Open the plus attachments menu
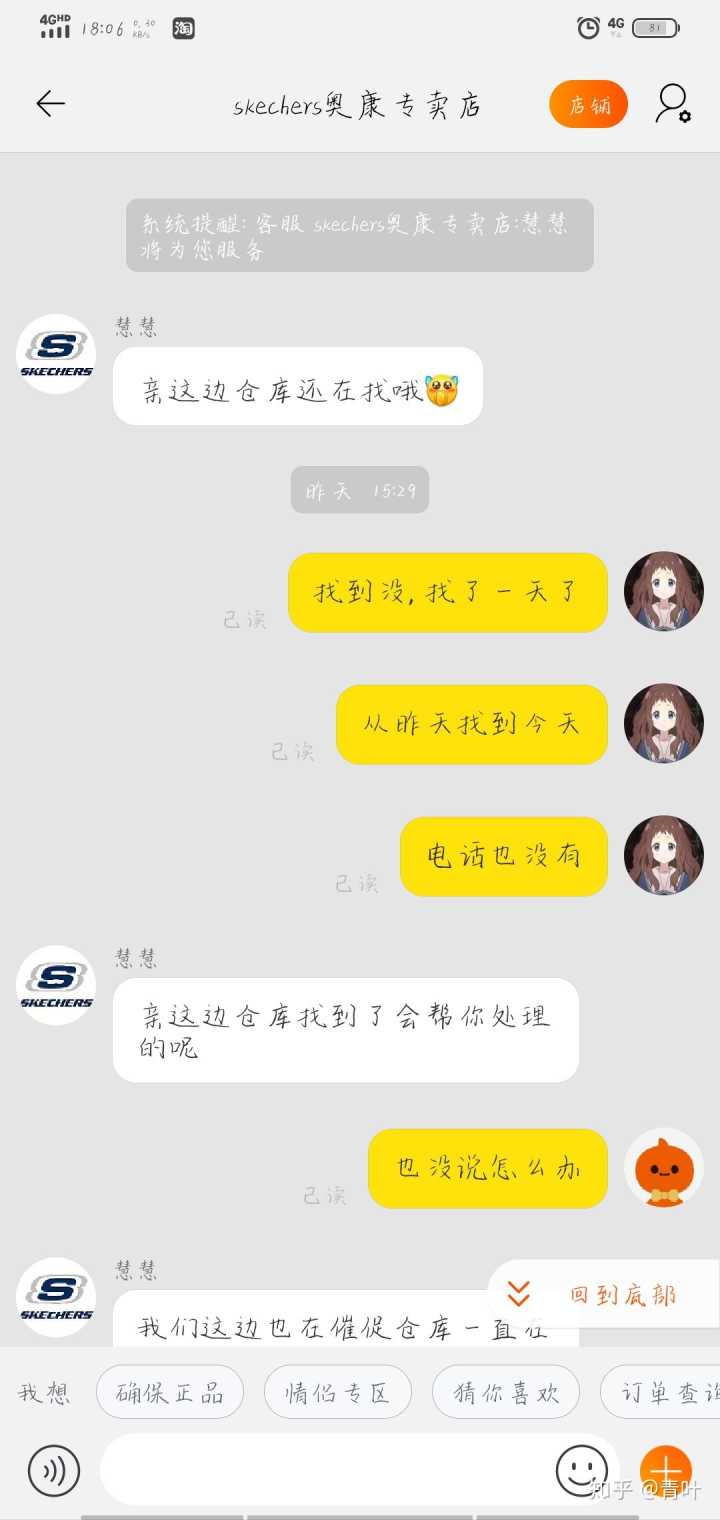This screenshot has height=1520, width=720. click(665, 1470)
